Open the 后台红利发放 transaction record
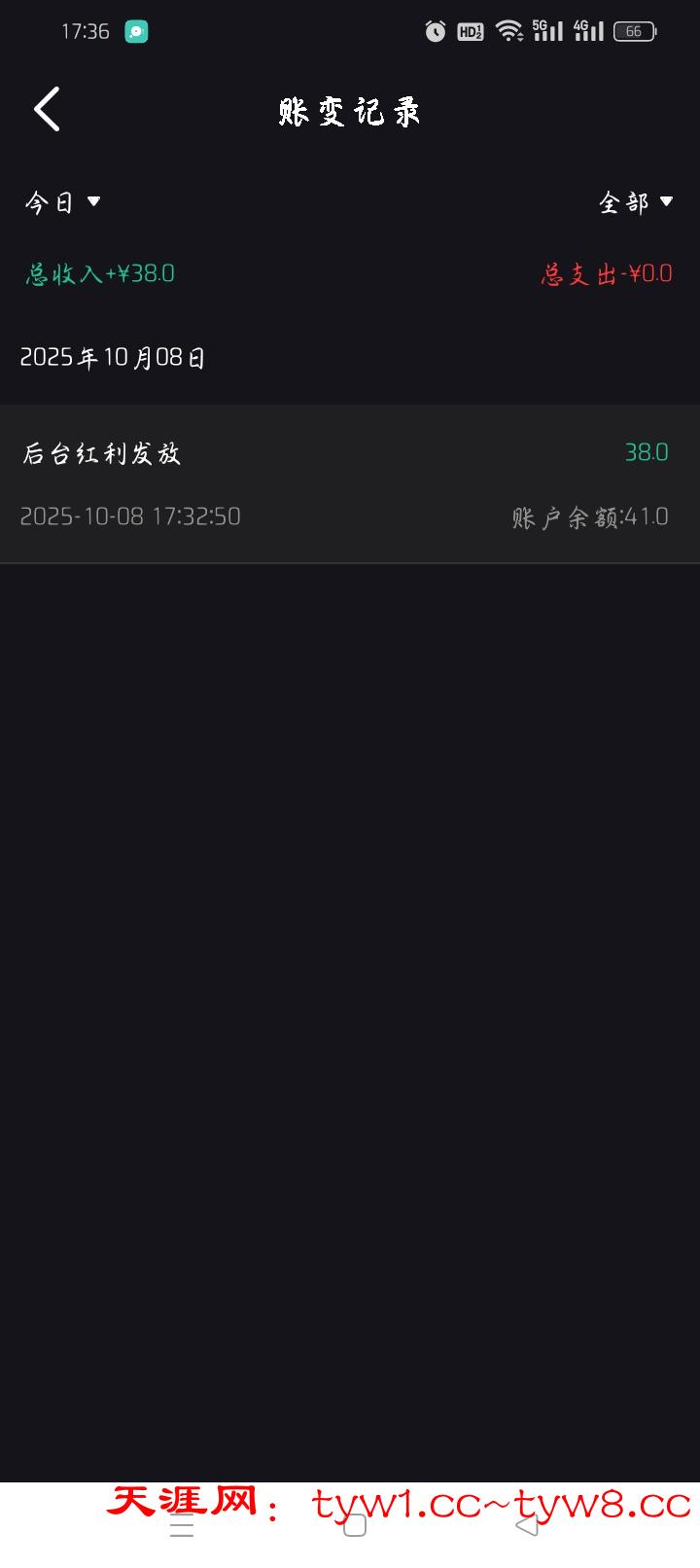This screenshot has width=700, height=1568. click(x=349, y=483)
